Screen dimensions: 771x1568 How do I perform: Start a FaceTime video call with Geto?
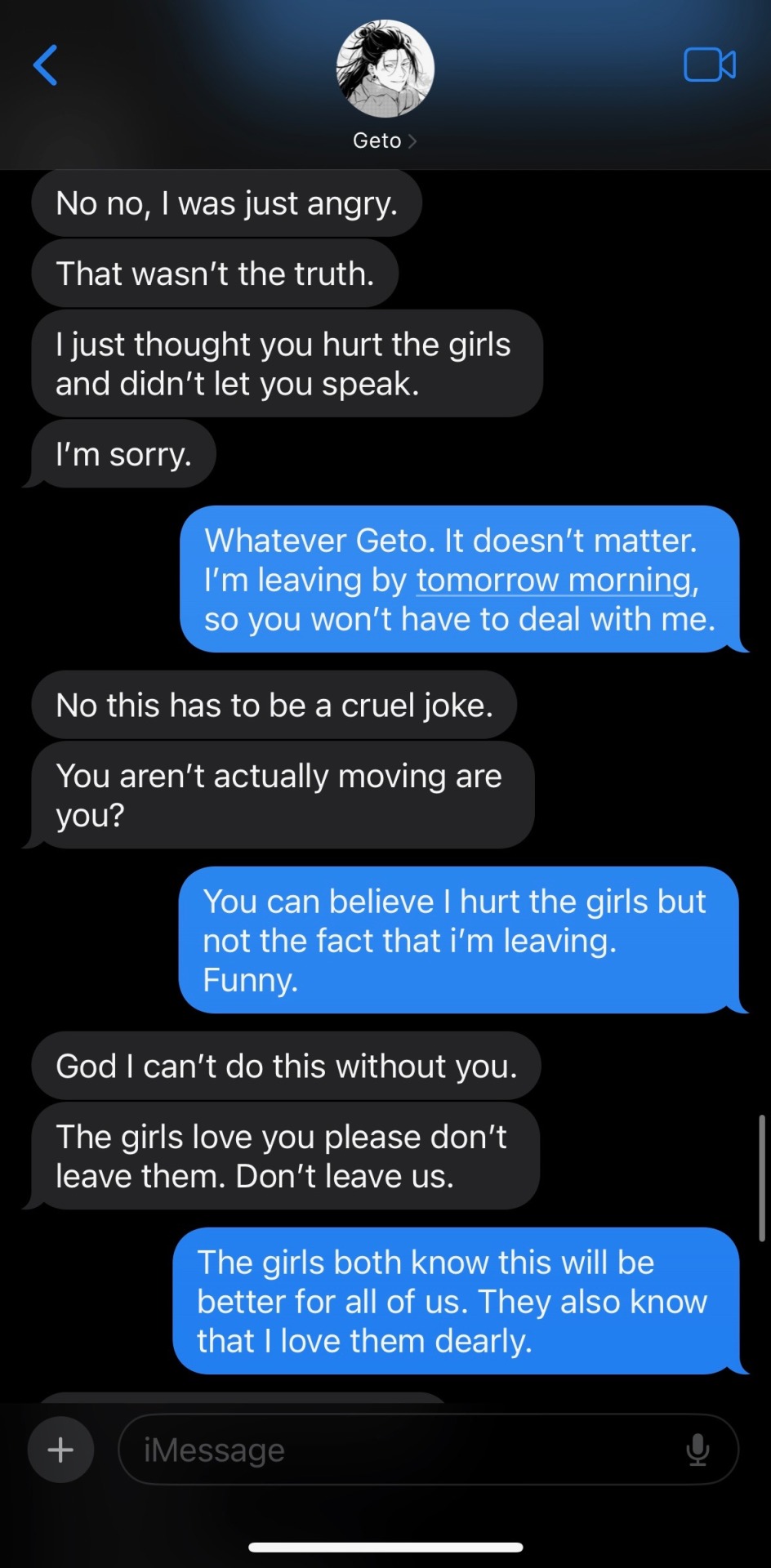click(709, 65)
